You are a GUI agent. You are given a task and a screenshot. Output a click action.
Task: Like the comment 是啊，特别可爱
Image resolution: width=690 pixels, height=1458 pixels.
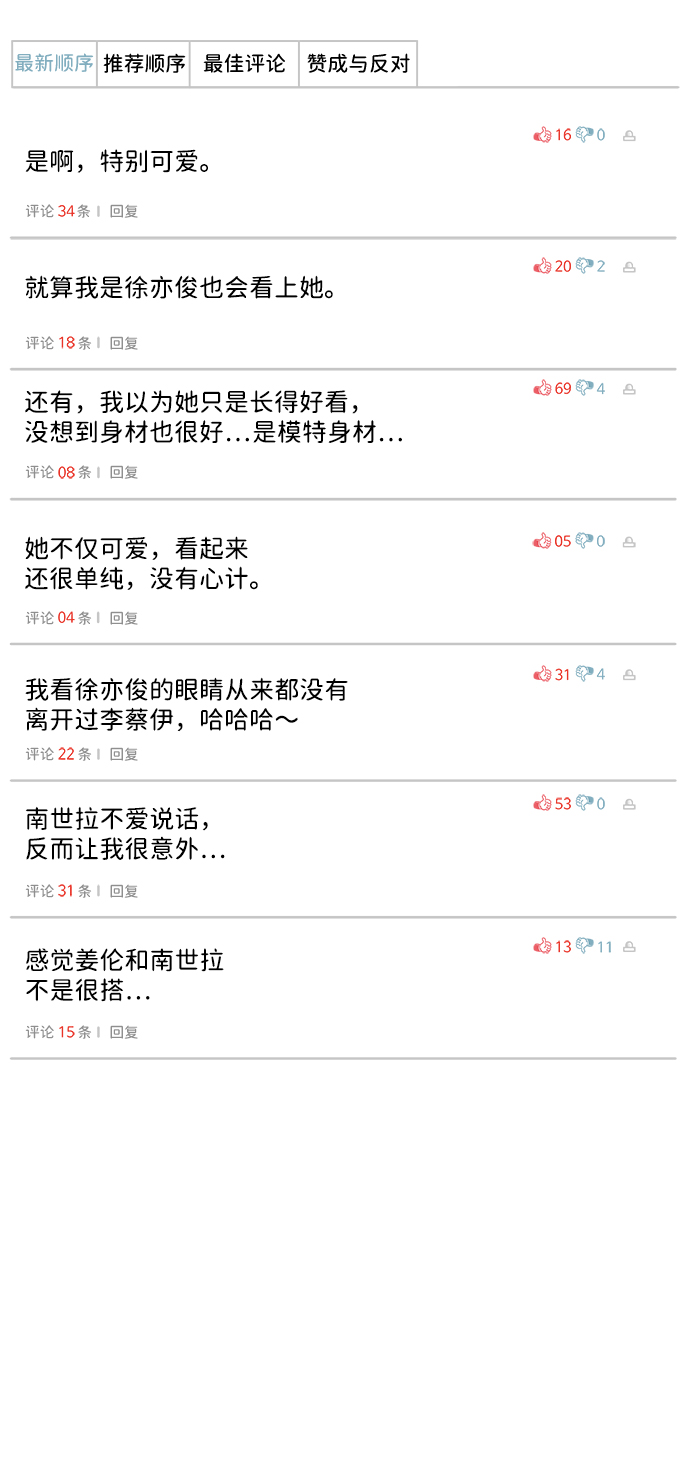543,135
